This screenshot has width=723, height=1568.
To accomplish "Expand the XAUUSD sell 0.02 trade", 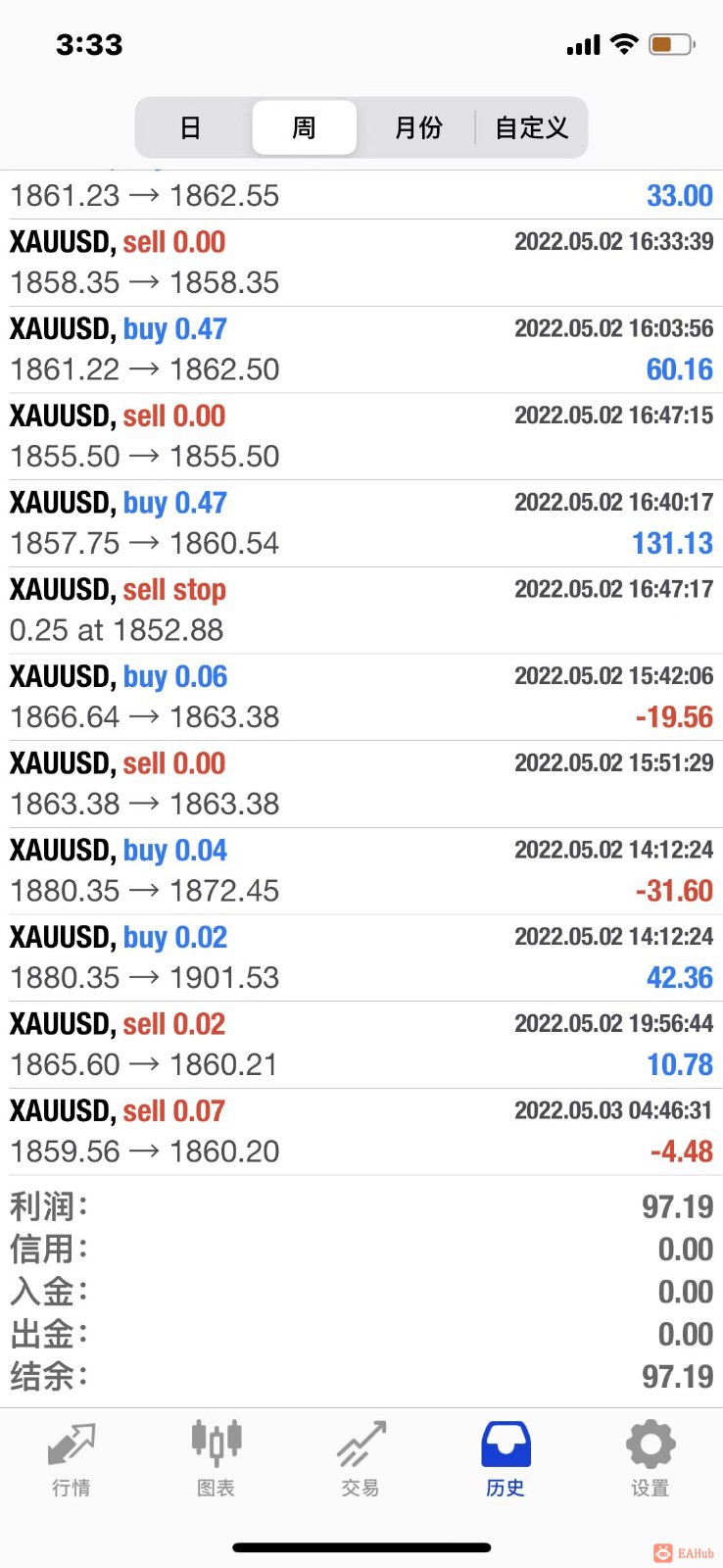I will [x=361, y=1044].
